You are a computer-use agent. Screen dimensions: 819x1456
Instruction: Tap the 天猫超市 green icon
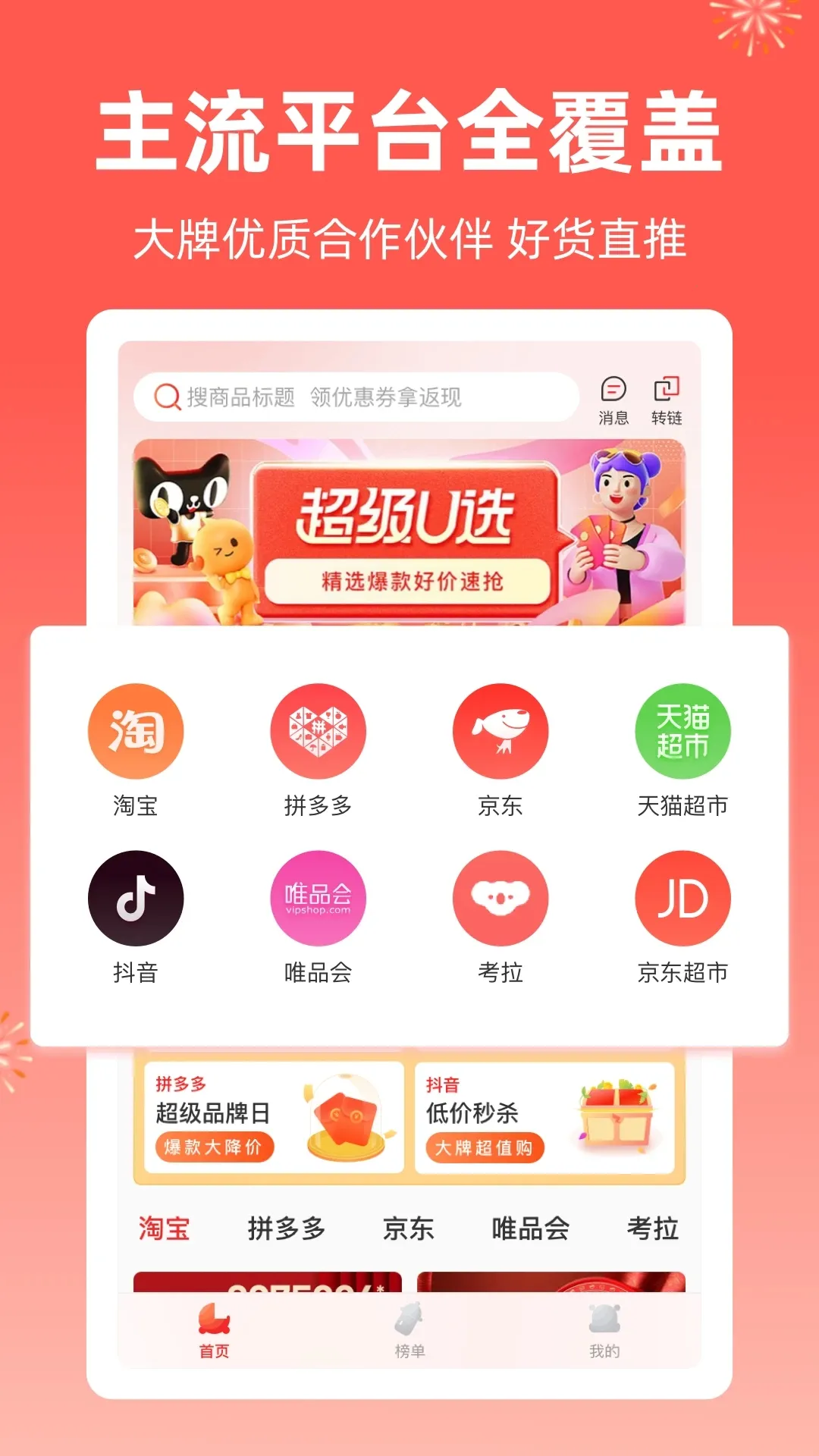[x=682, y=730]
